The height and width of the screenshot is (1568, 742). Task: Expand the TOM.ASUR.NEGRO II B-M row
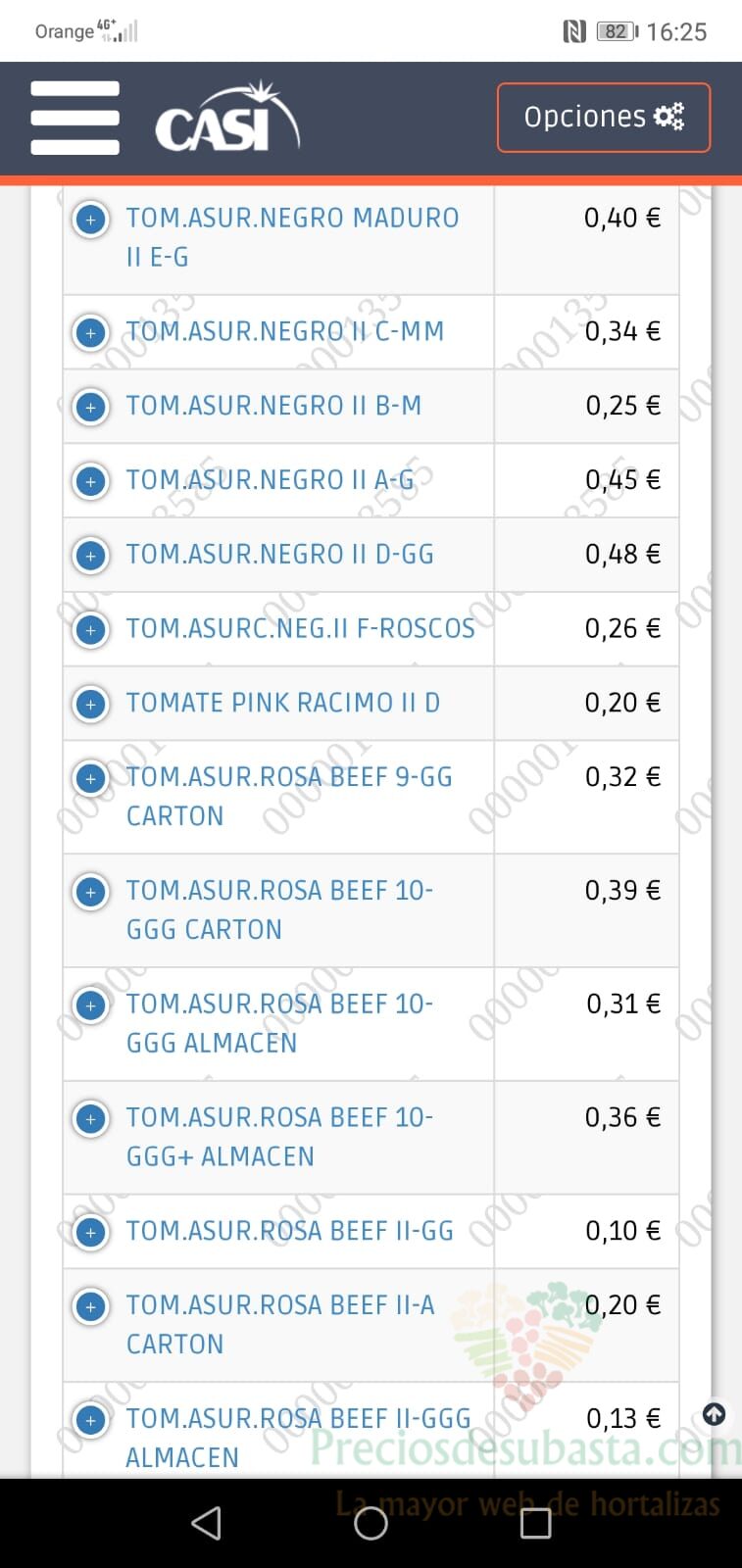pyautogui.click(x=91, y=407)
